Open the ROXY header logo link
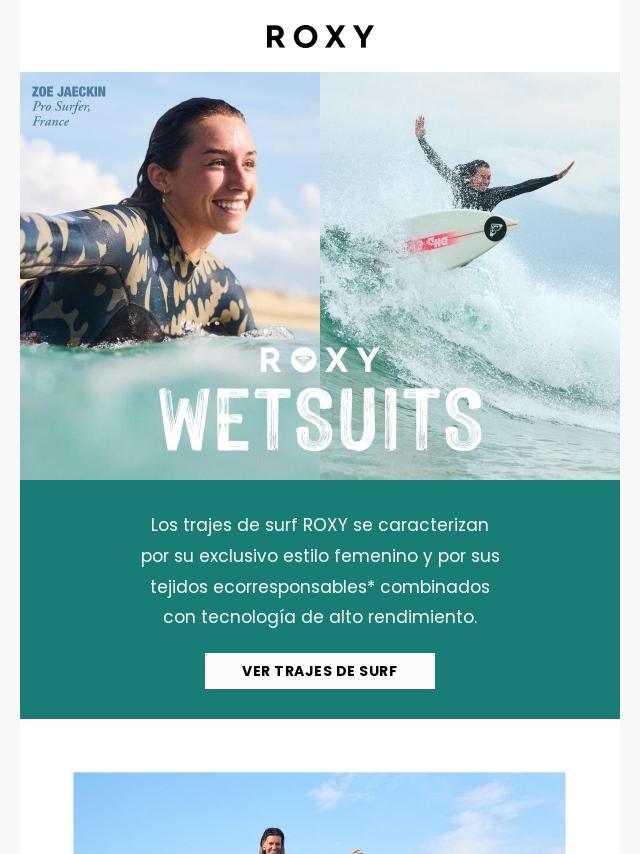 (320, 37)
